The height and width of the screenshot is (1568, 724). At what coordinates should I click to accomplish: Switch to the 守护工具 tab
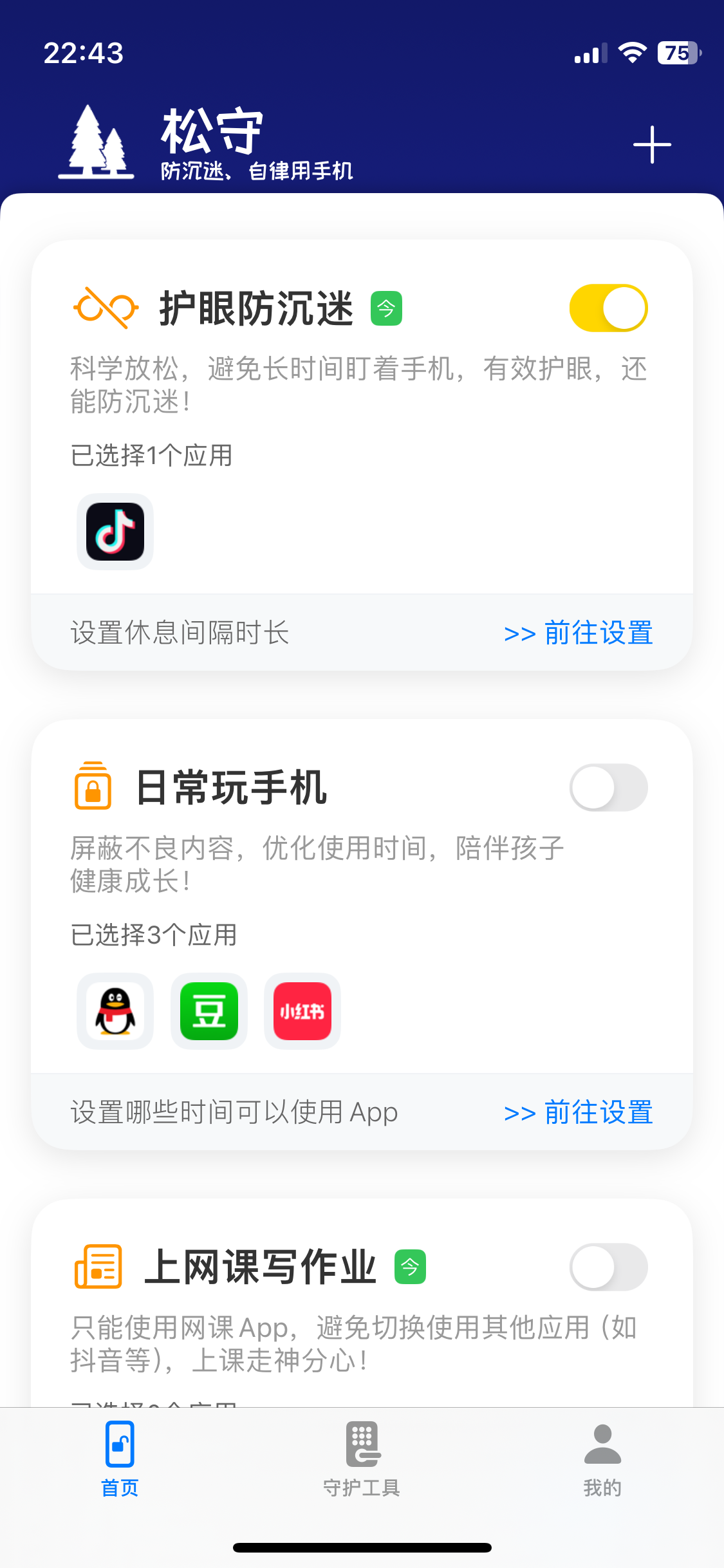(362, 1459)
